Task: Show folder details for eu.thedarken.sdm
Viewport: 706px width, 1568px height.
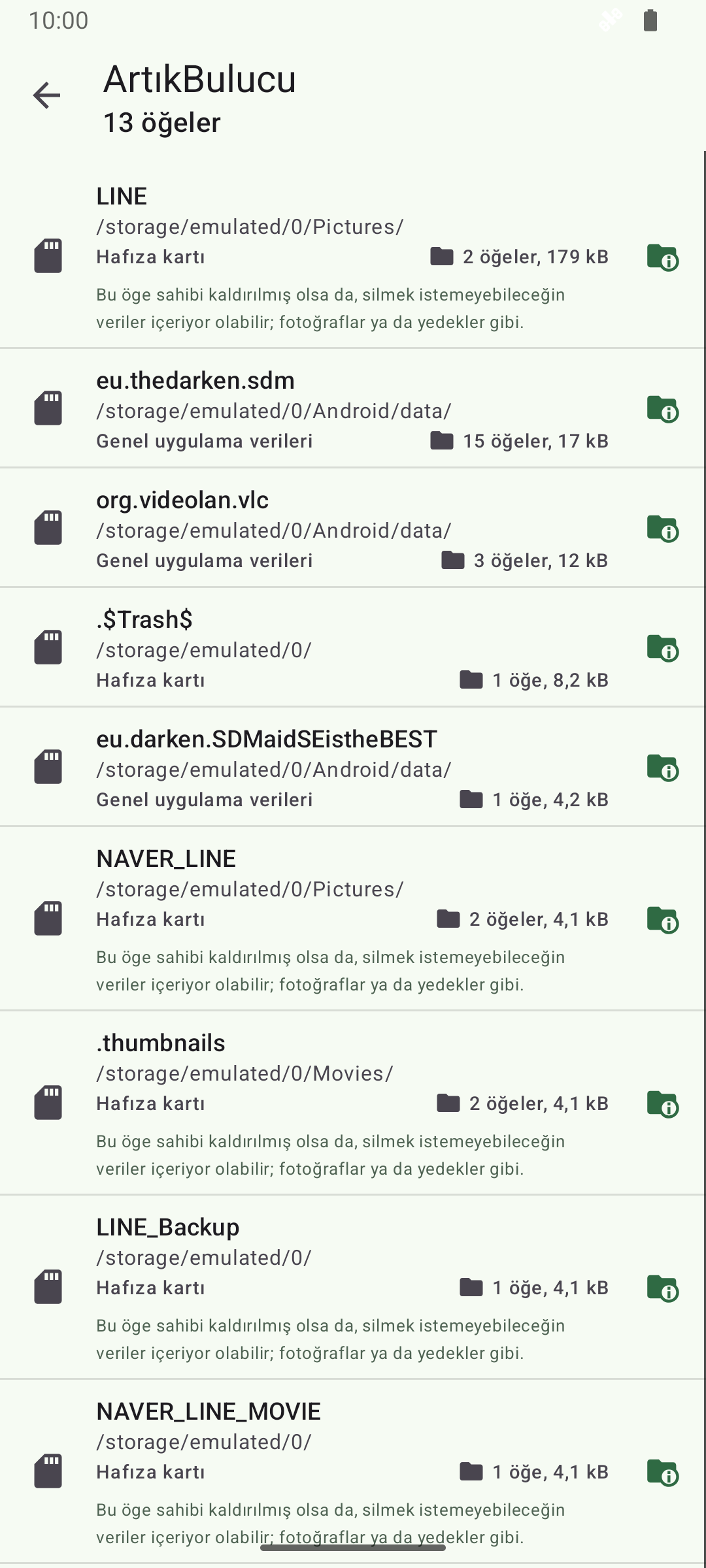Action: tap(663, 409)
